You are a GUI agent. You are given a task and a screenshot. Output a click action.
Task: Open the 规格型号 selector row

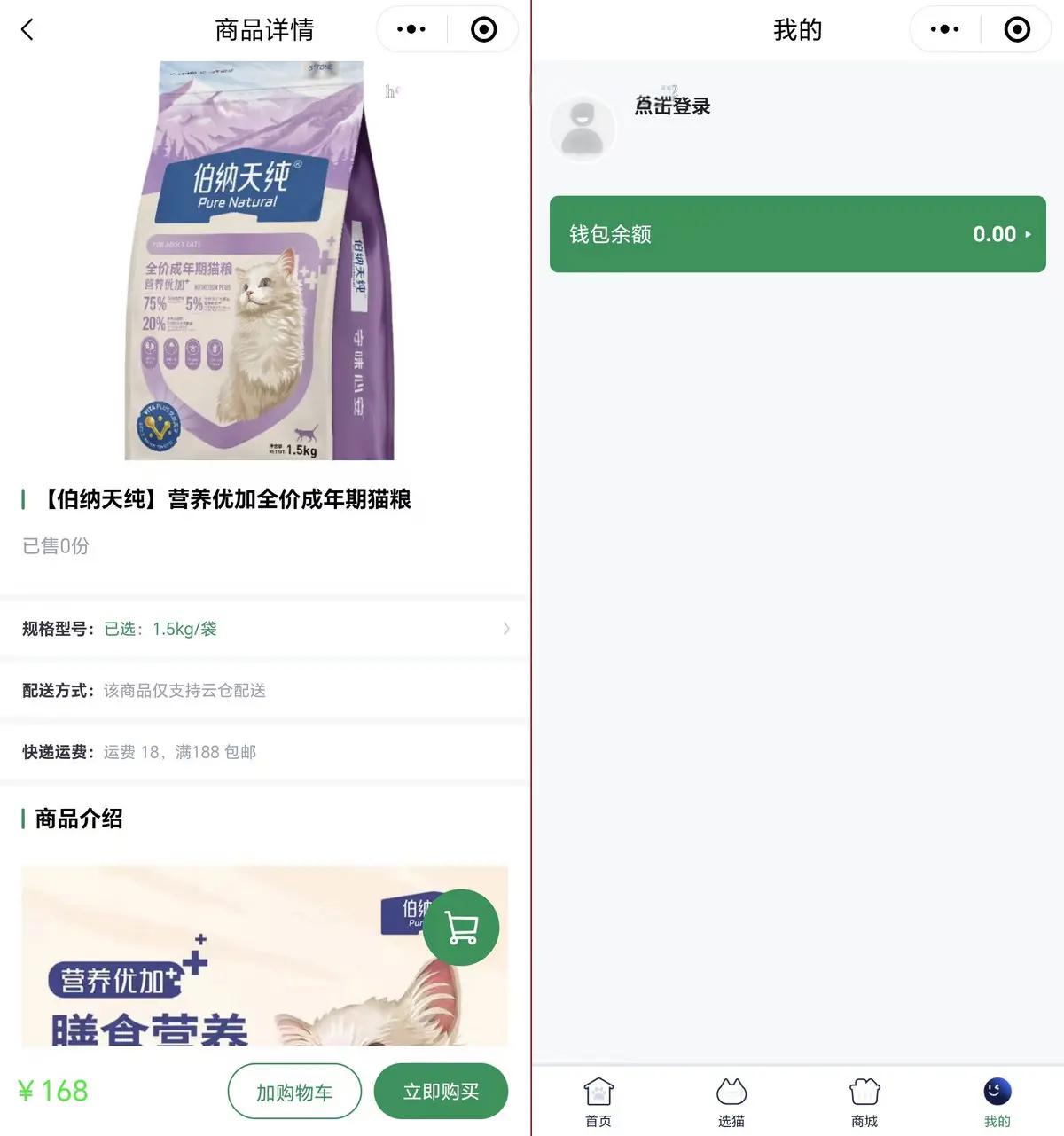(264, 629)
